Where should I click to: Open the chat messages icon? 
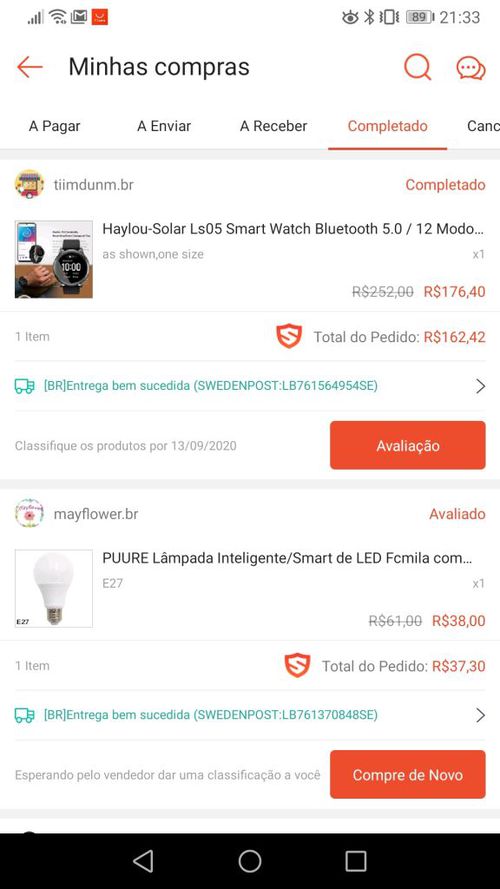471,68
